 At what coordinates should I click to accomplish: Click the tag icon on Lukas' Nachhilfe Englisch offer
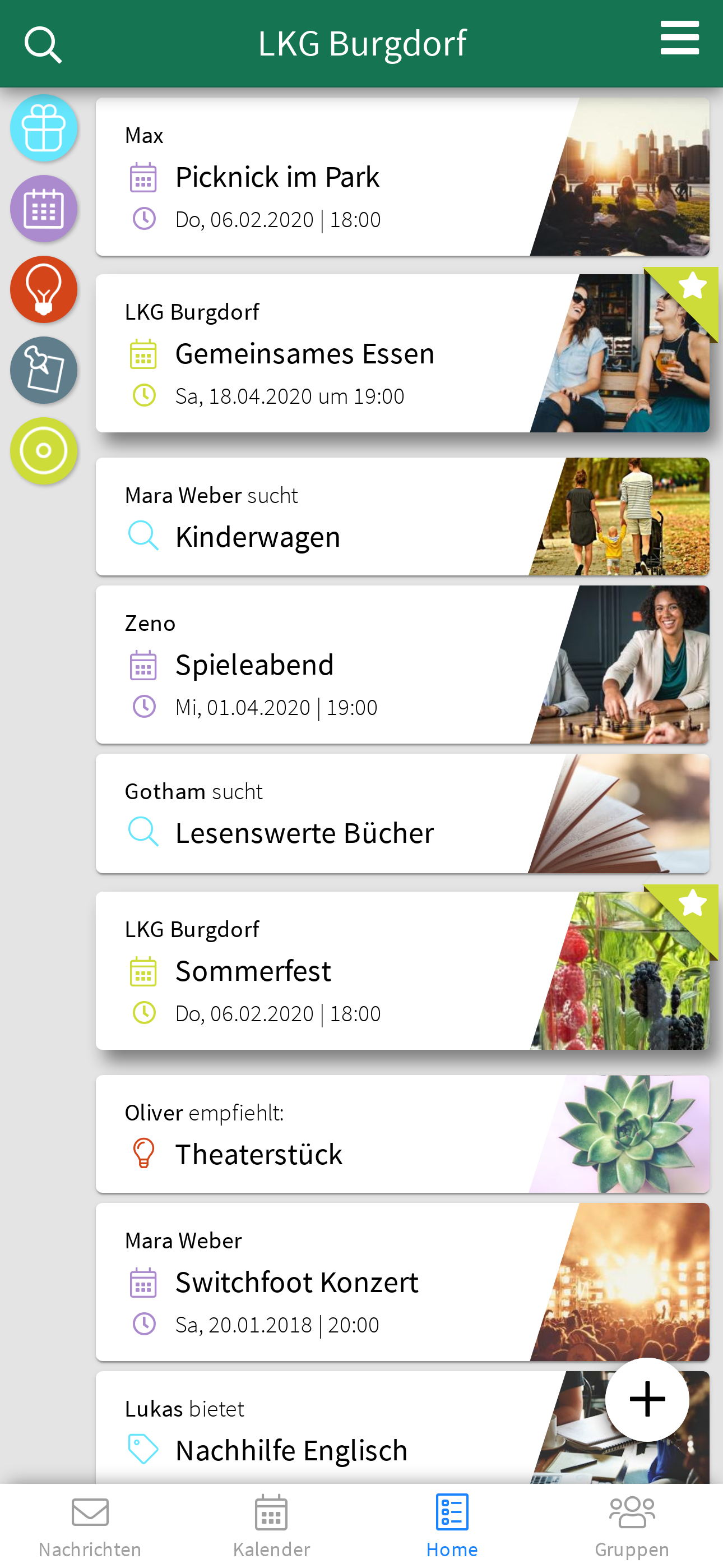142,1449
